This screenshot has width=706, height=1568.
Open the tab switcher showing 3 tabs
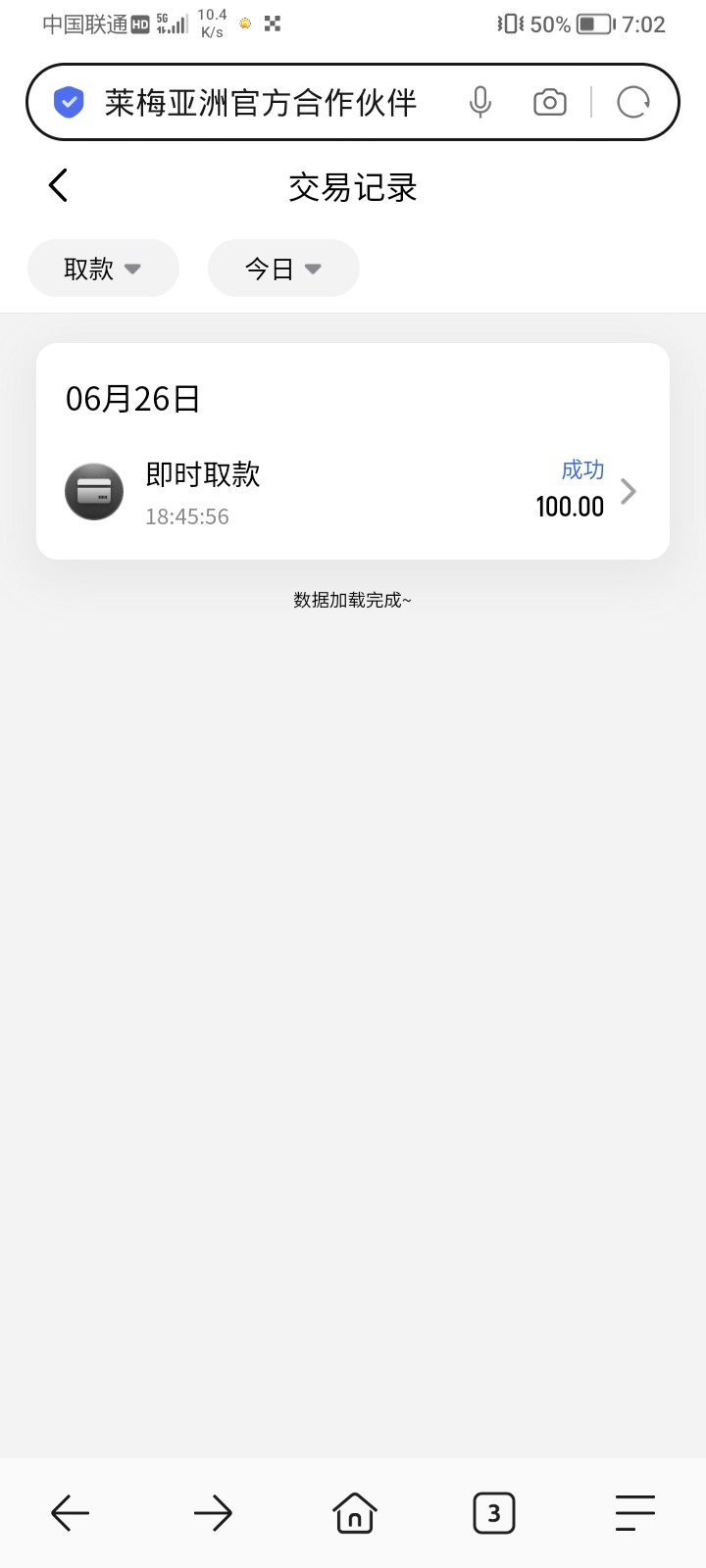click(494, 1513)
